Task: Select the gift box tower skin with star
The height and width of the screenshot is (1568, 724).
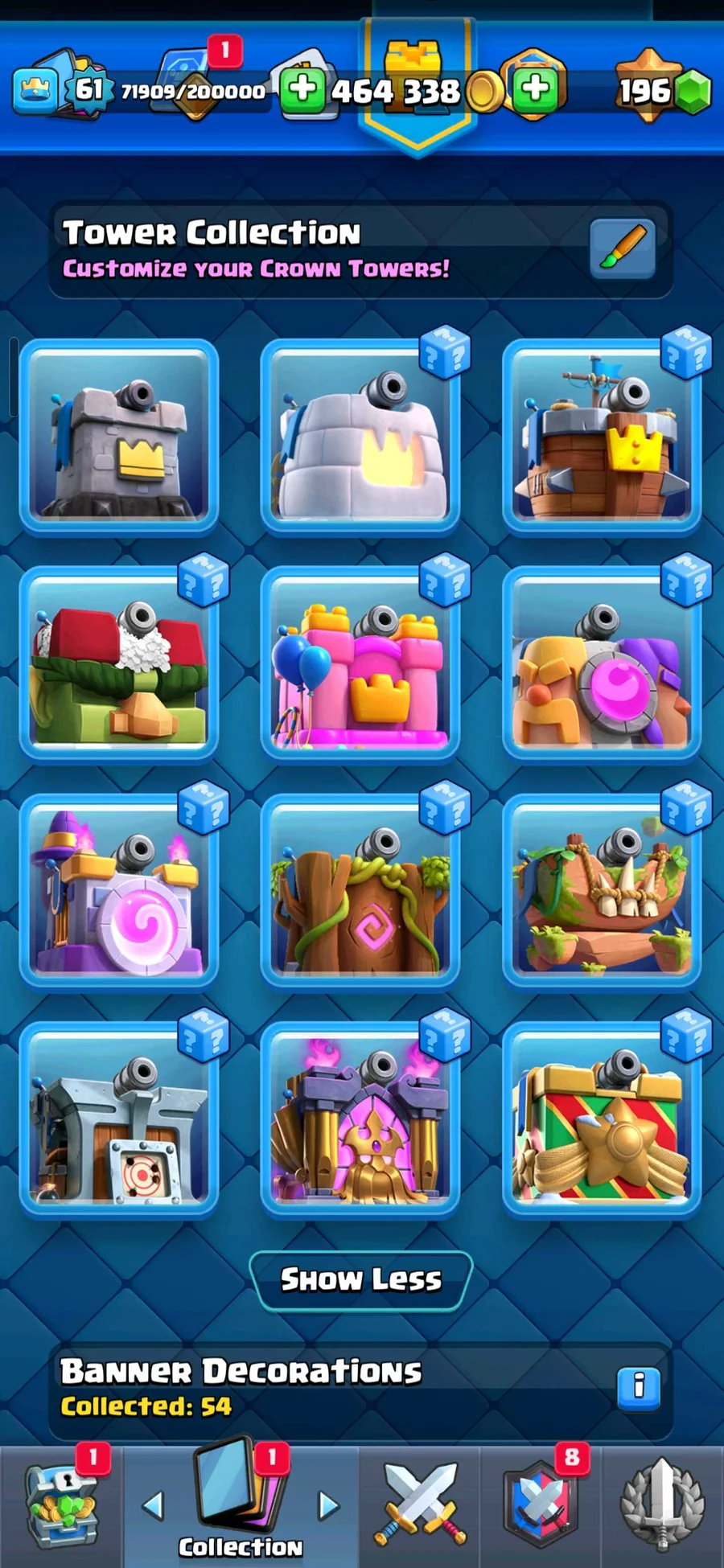Action: tap(601, 1120)
